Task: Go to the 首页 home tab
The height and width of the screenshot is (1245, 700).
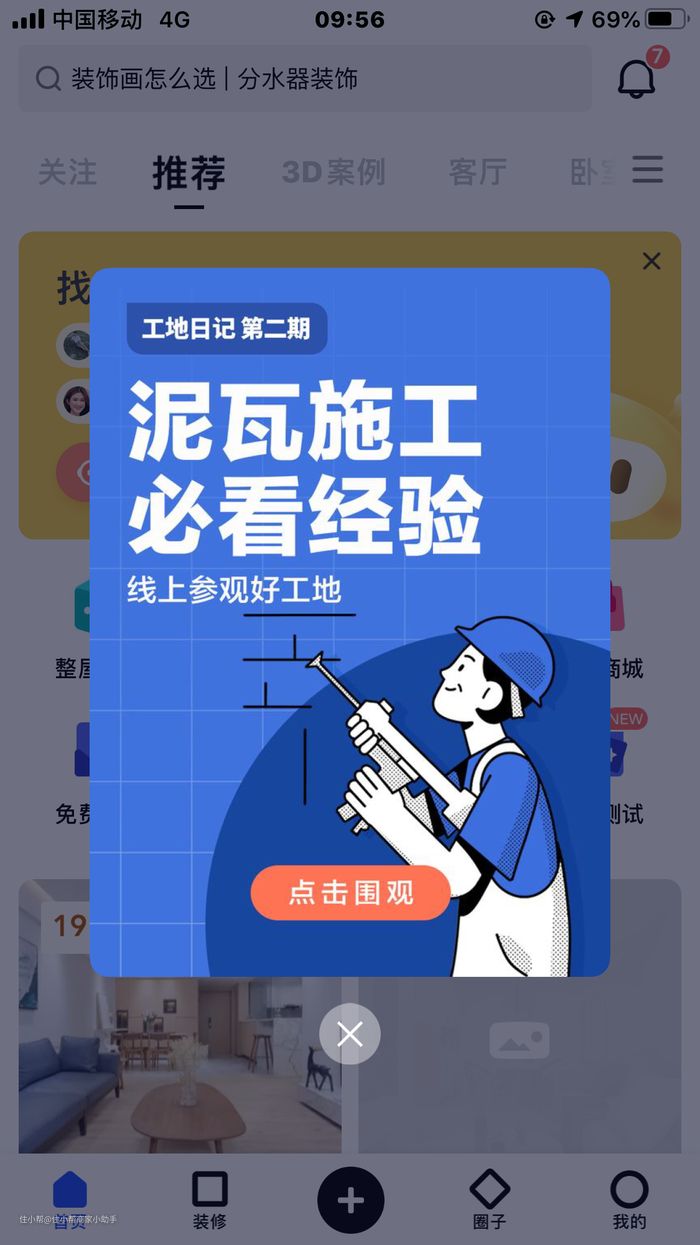Action: [x=70, y=1200]
